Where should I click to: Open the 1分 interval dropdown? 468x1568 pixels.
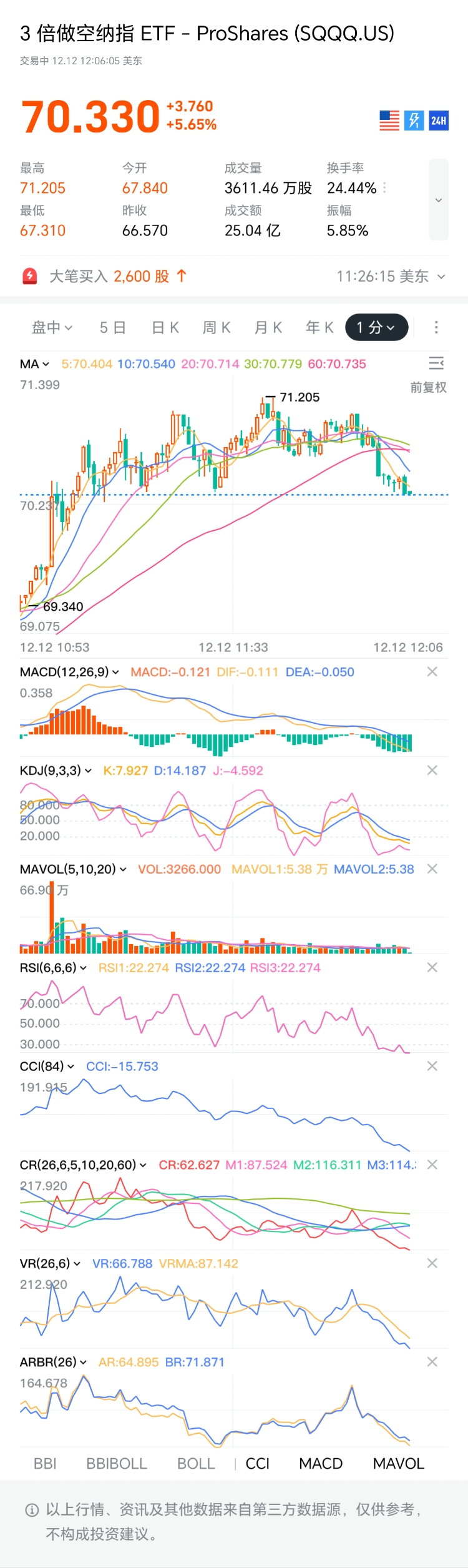tap(376, 327)
